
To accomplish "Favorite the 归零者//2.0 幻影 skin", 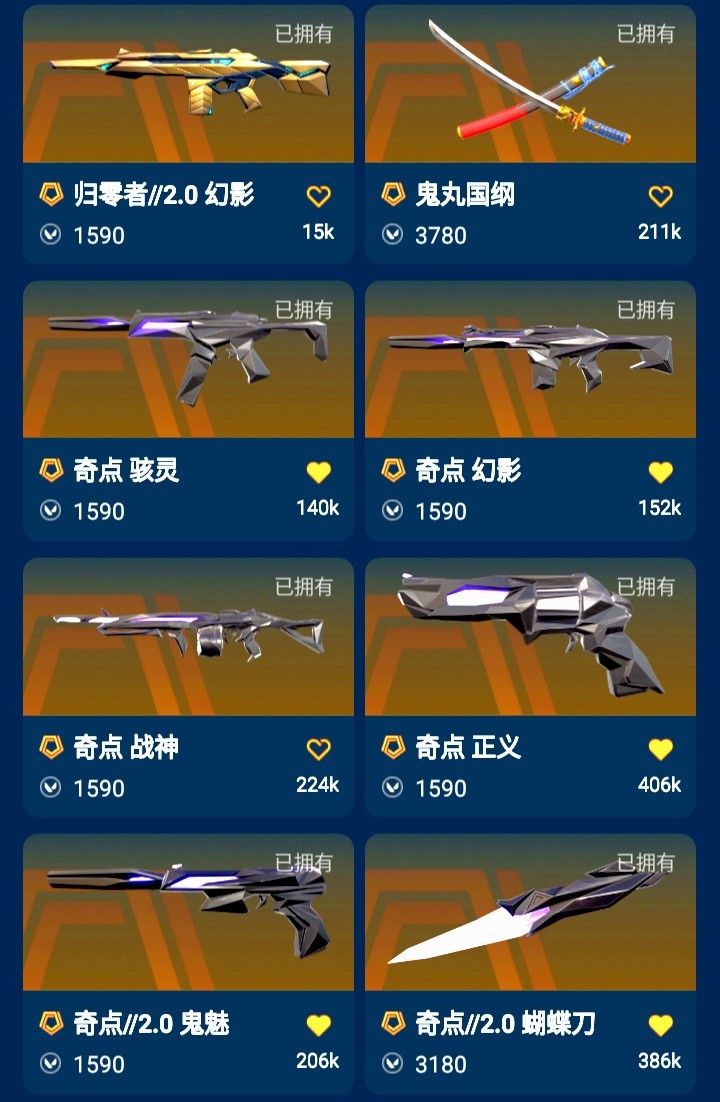I will click(318, 196).
